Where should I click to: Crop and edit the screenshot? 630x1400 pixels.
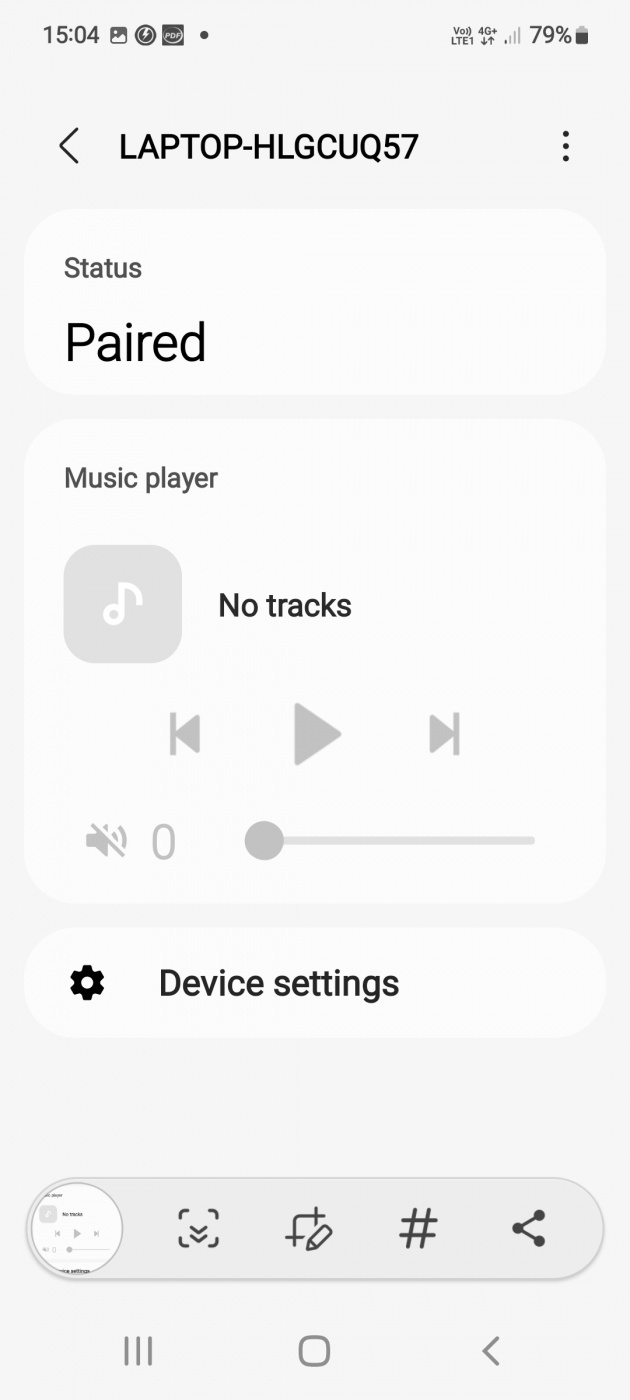coord(307,1229)
